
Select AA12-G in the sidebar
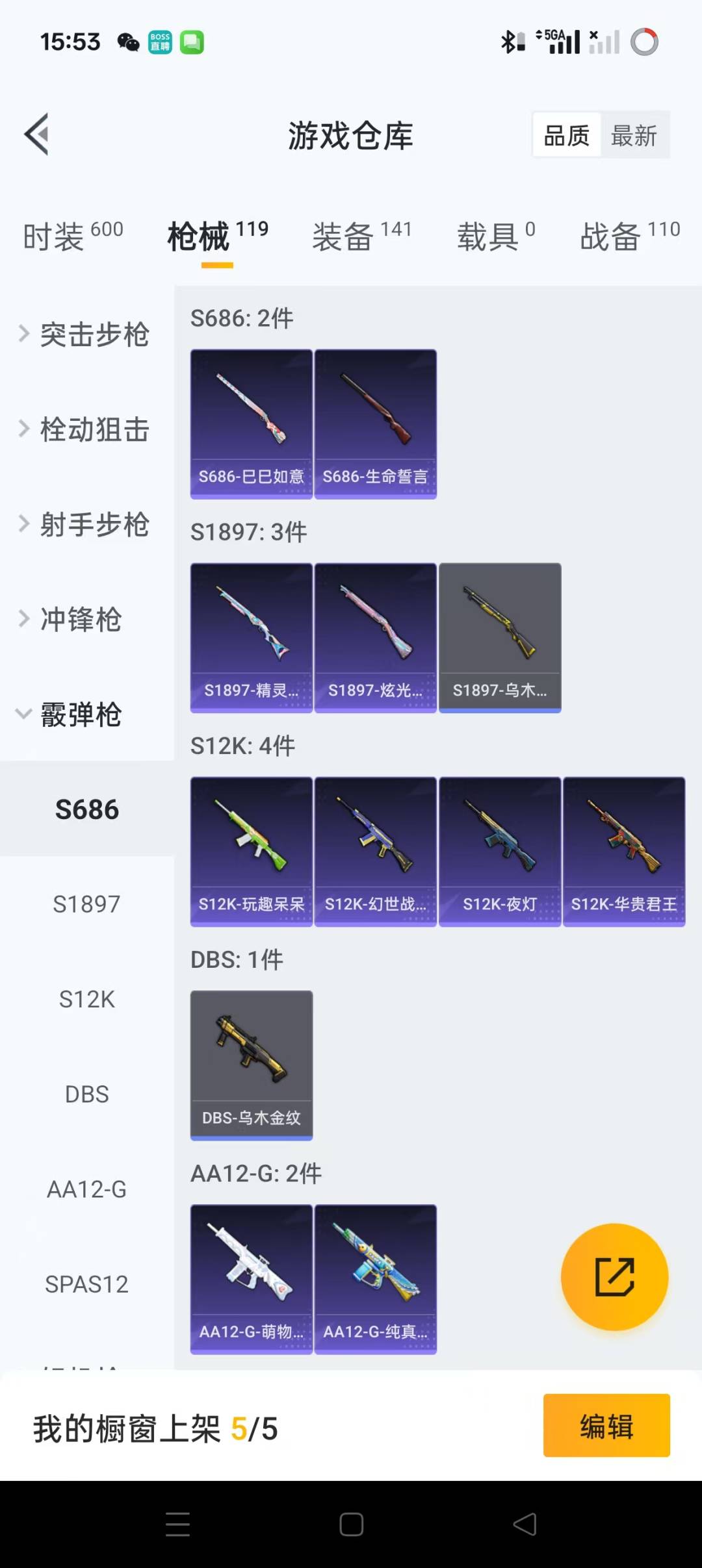pyautogui.click(x=86, y=1189)
